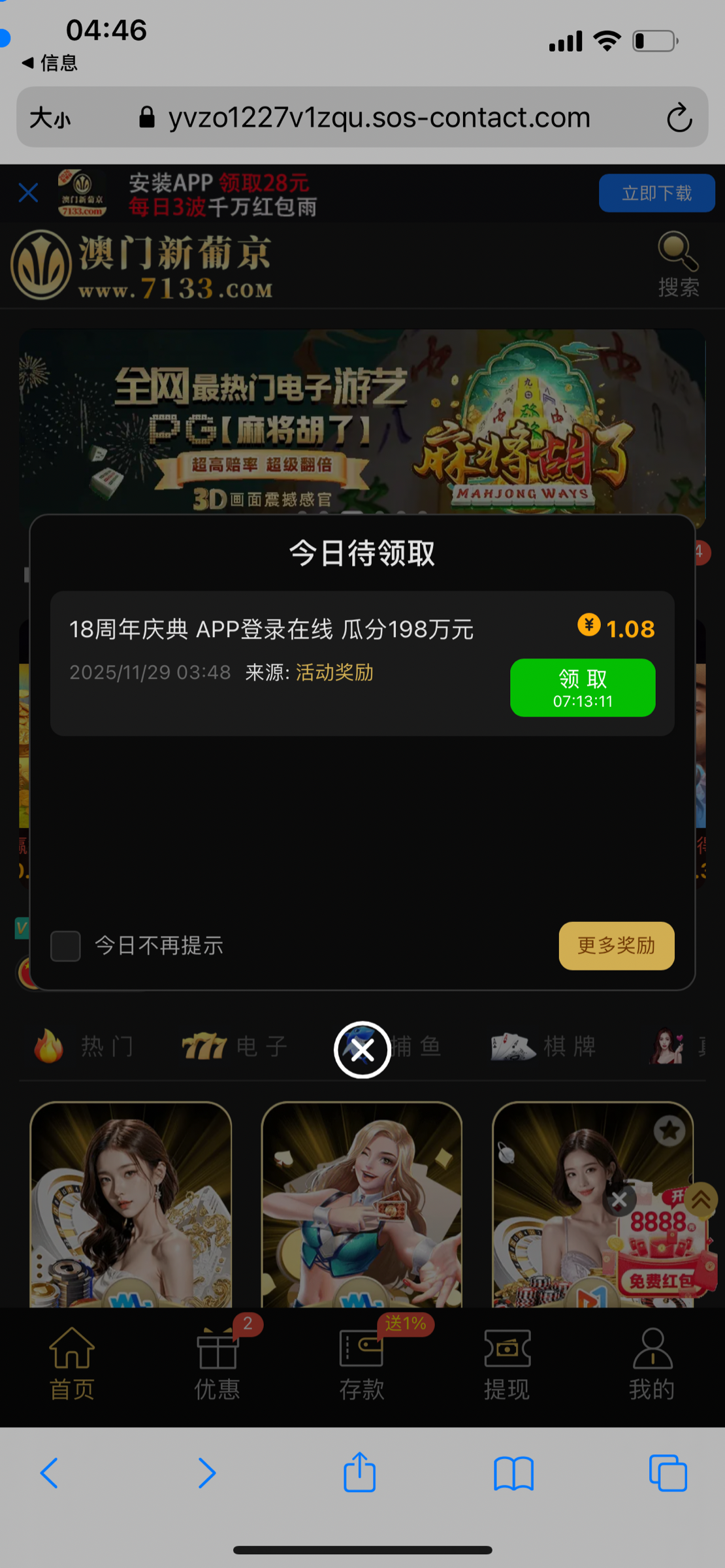Viewport: 725px width, 1568px height.
Task: Reload the page in Safari
Action: click(679, 118)
